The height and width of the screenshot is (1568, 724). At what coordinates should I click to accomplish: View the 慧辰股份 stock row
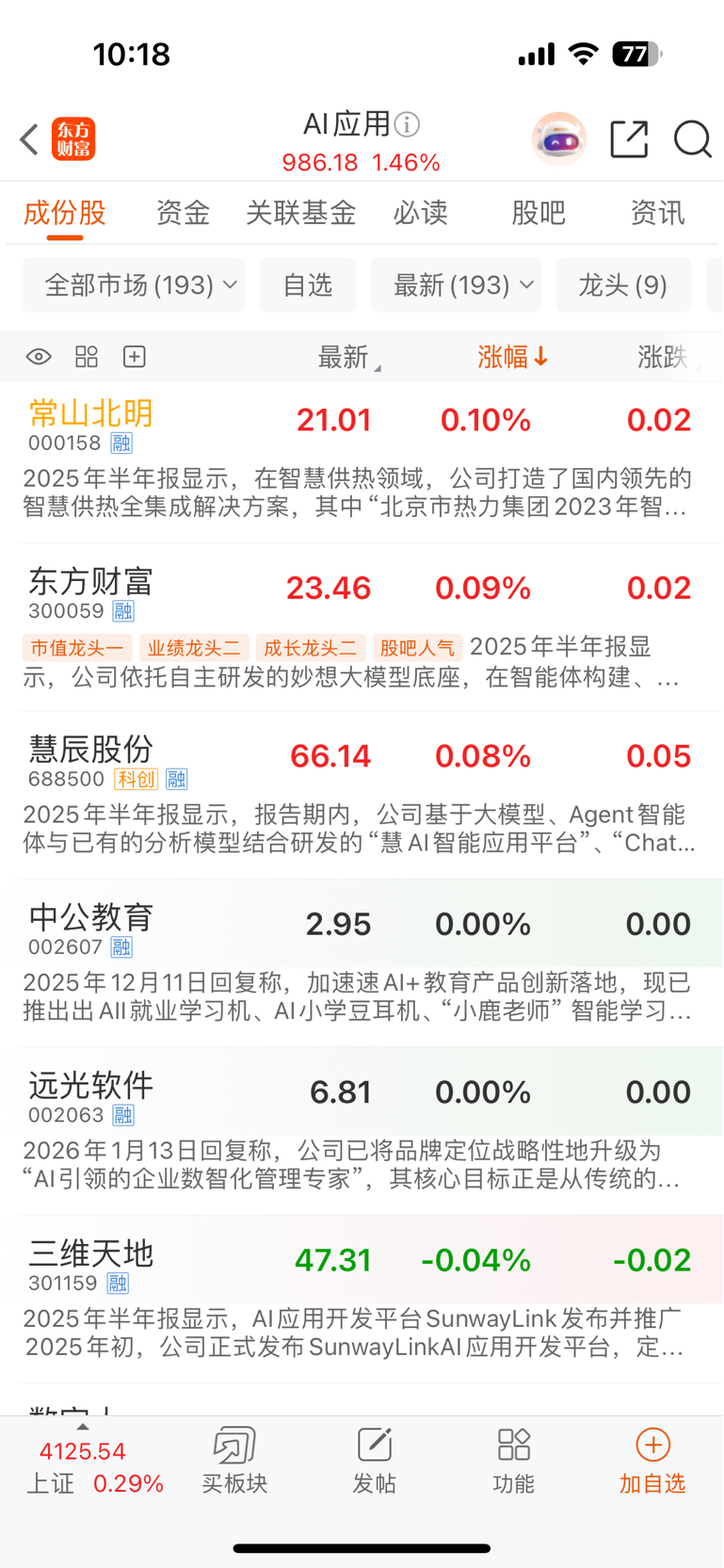pyautogui.click(x=91, y=751)
